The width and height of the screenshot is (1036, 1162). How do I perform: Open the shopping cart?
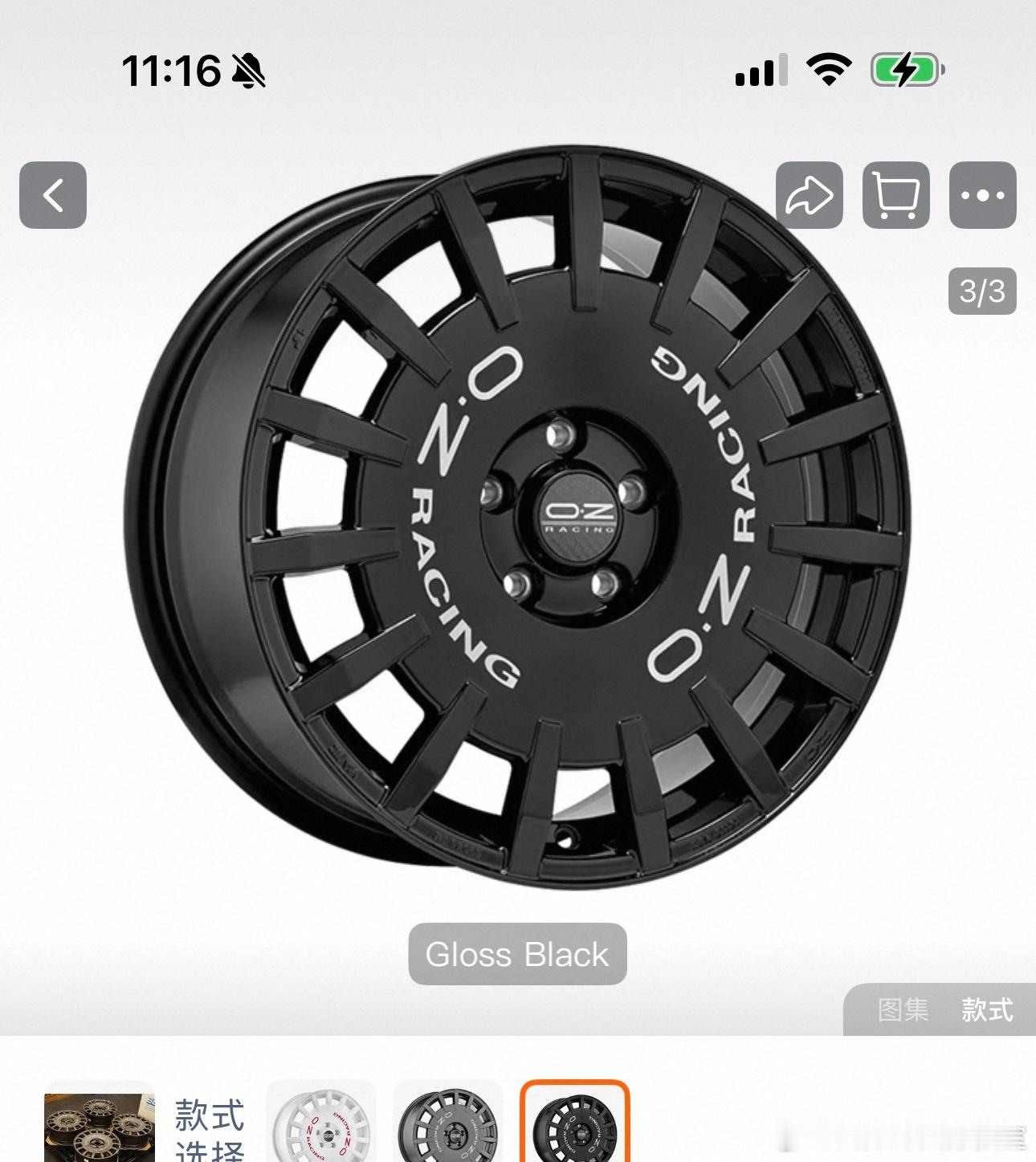895,195
